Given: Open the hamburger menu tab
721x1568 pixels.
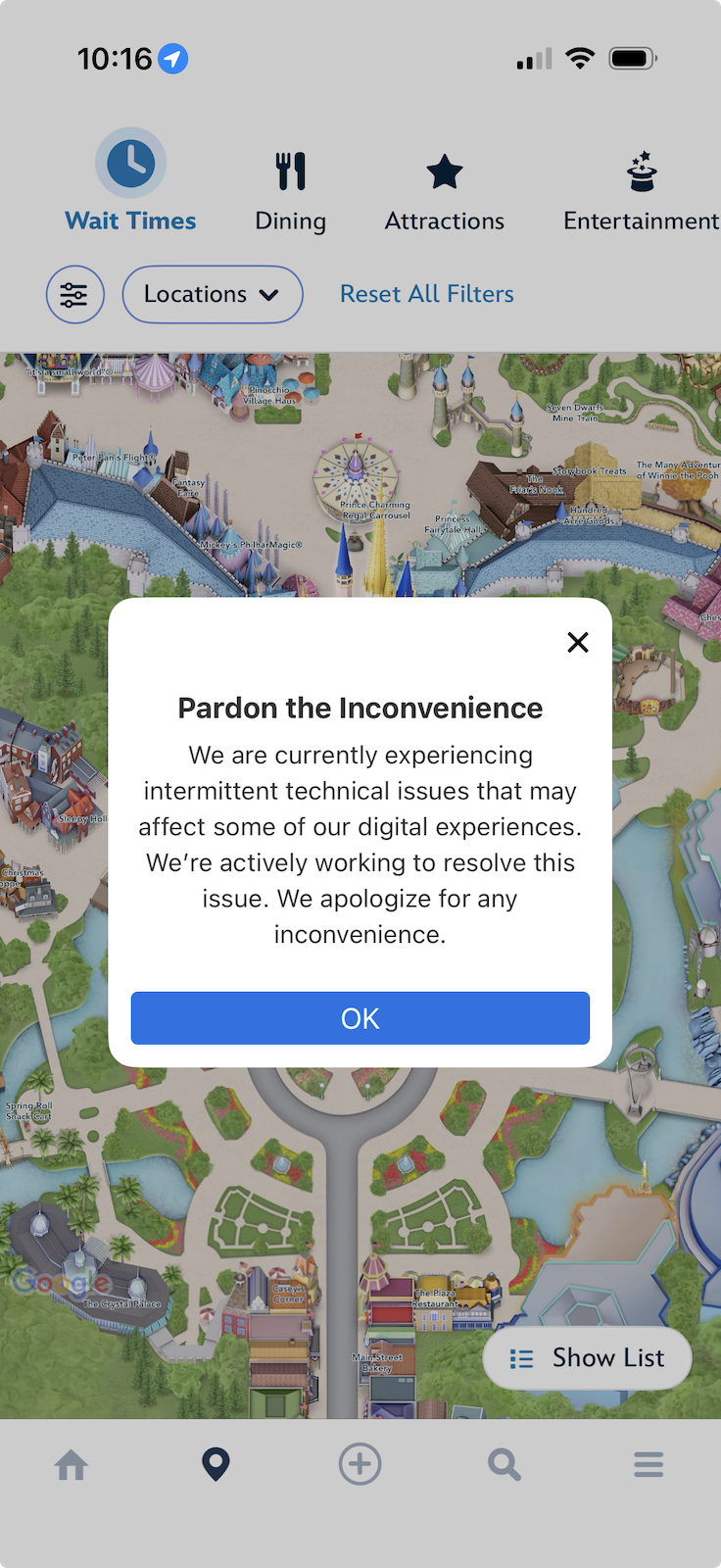Looking at the screenshot, I should (648, 1465).
